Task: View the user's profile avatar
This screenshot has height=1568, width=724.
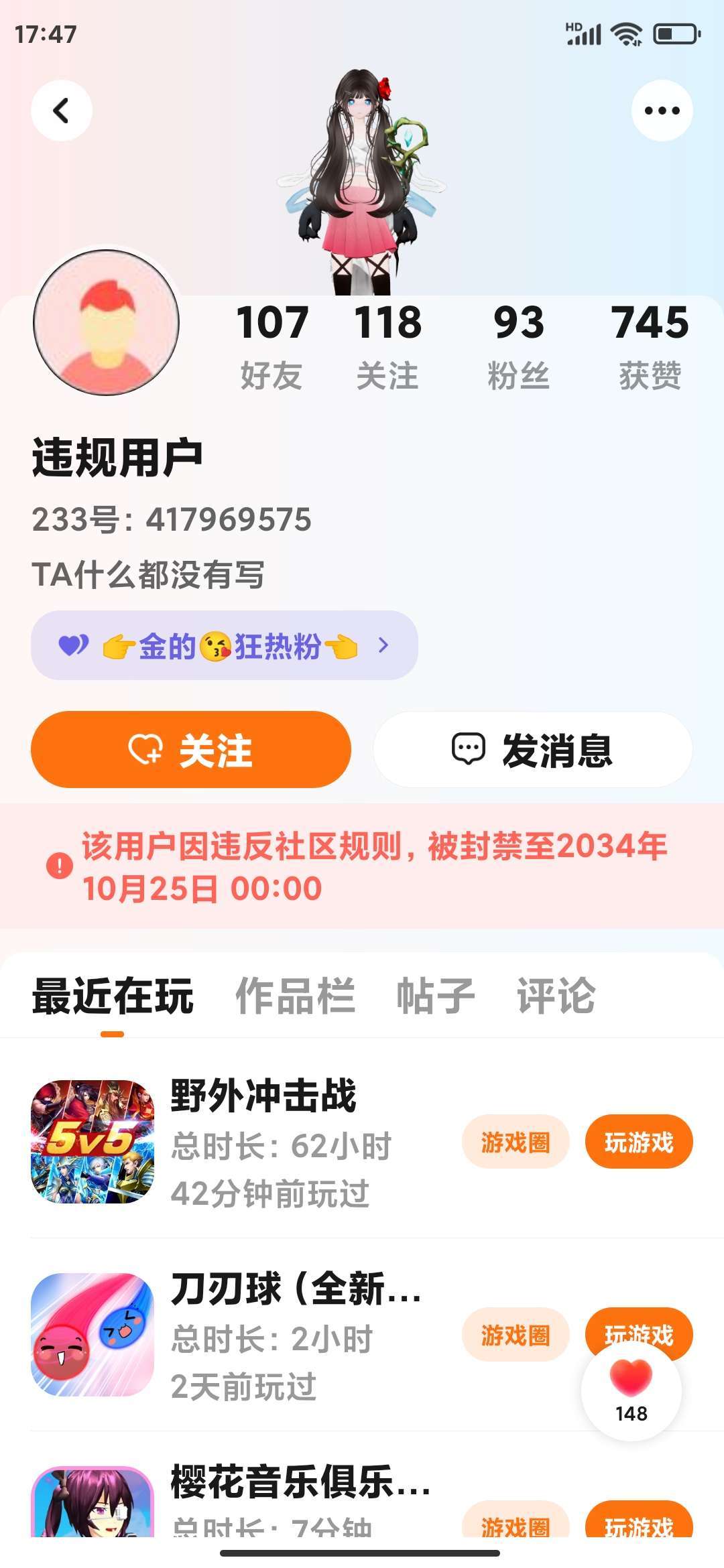Action: [107, 322]
